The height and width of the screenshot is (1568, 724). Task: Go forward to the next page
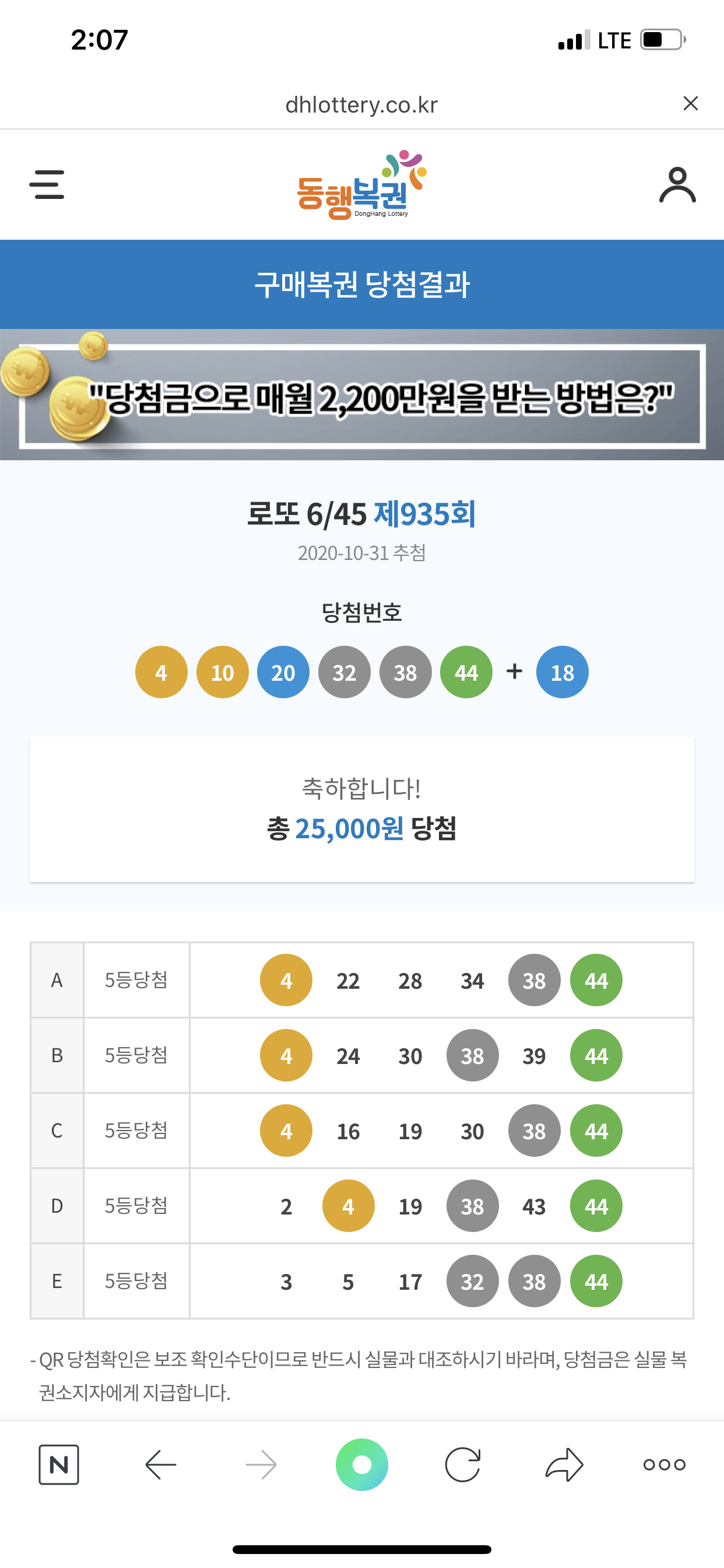[x=261, y=1465]
